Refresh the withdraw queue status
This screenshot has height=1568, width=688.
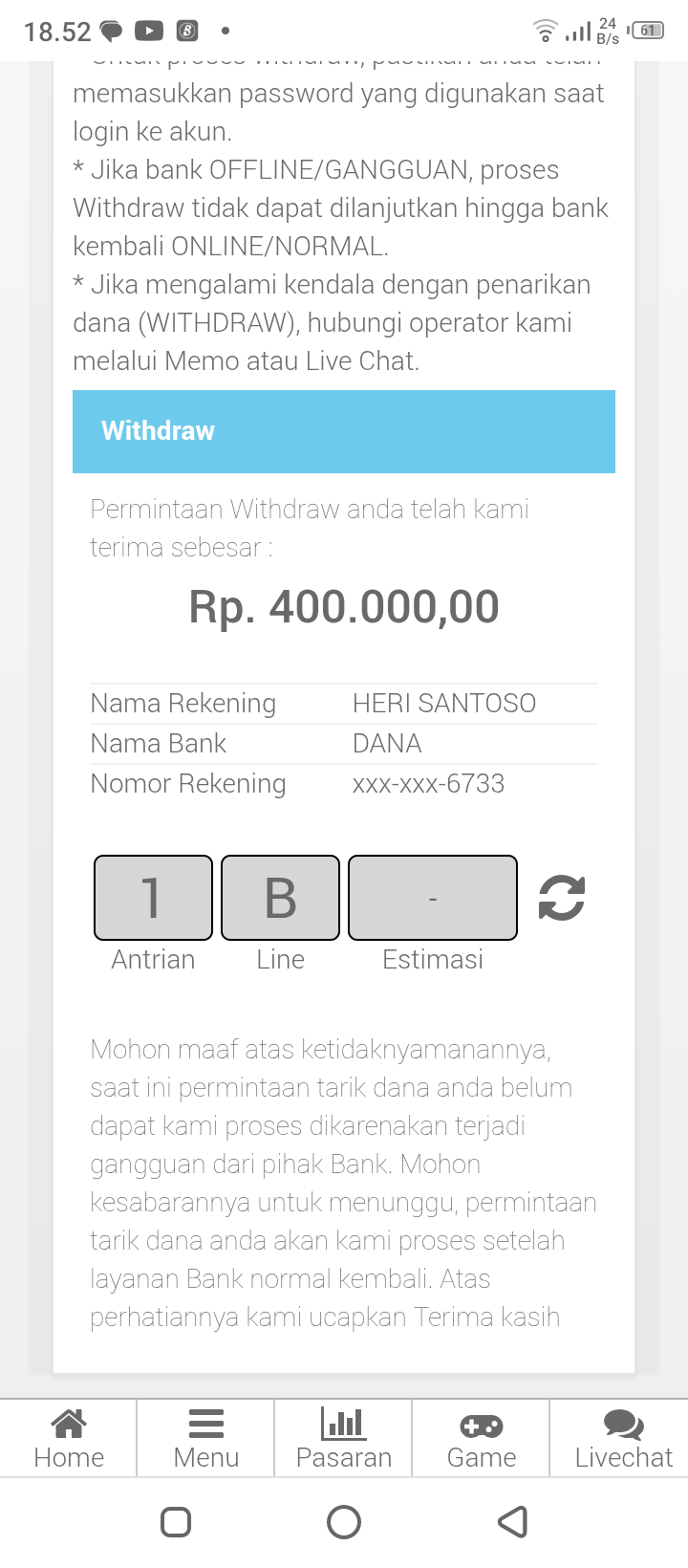[x=562, y=898]
